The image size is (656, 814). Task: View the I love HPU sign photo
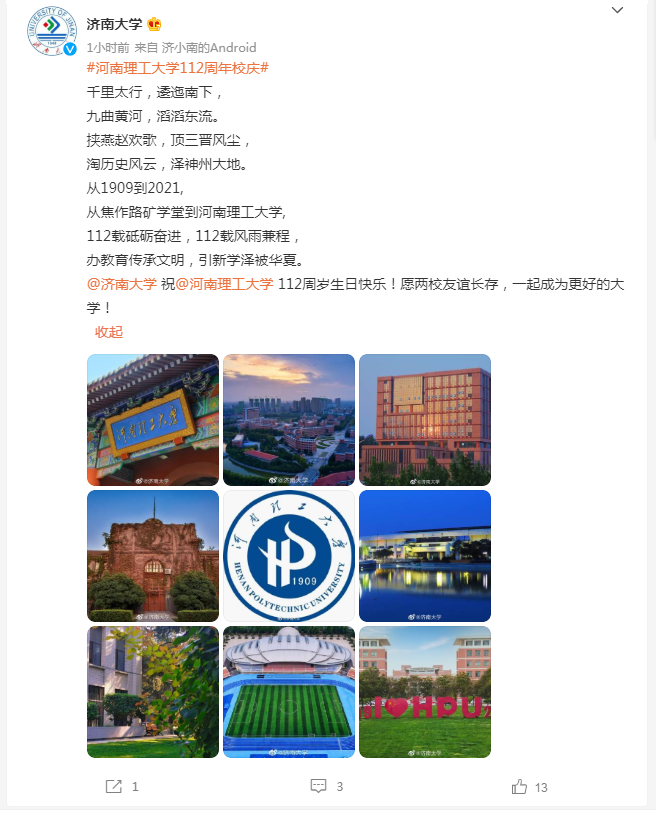pyautogui.click(x=425, y=692)
